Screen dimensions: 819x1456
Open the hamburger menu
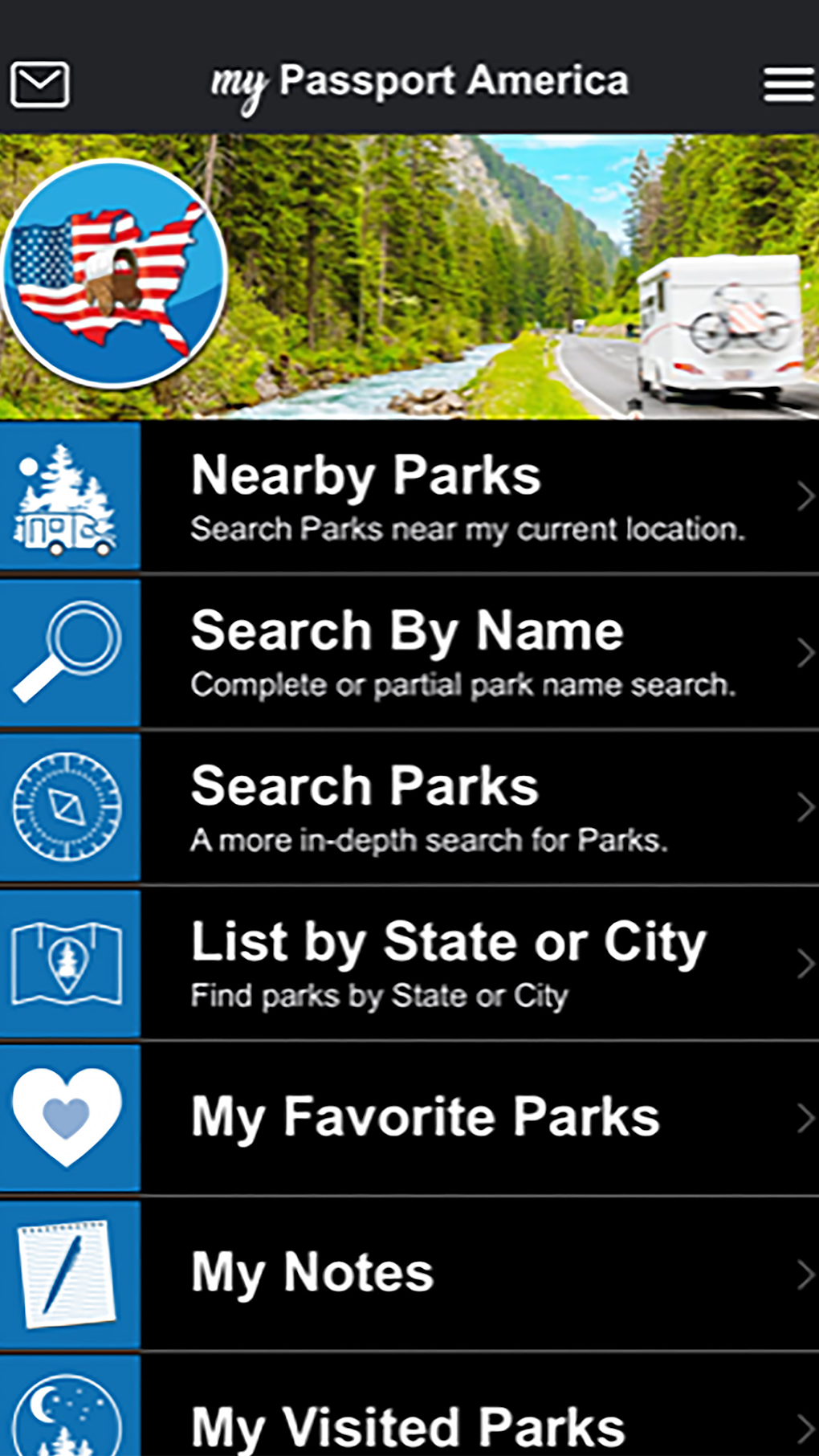pos(788,84)
